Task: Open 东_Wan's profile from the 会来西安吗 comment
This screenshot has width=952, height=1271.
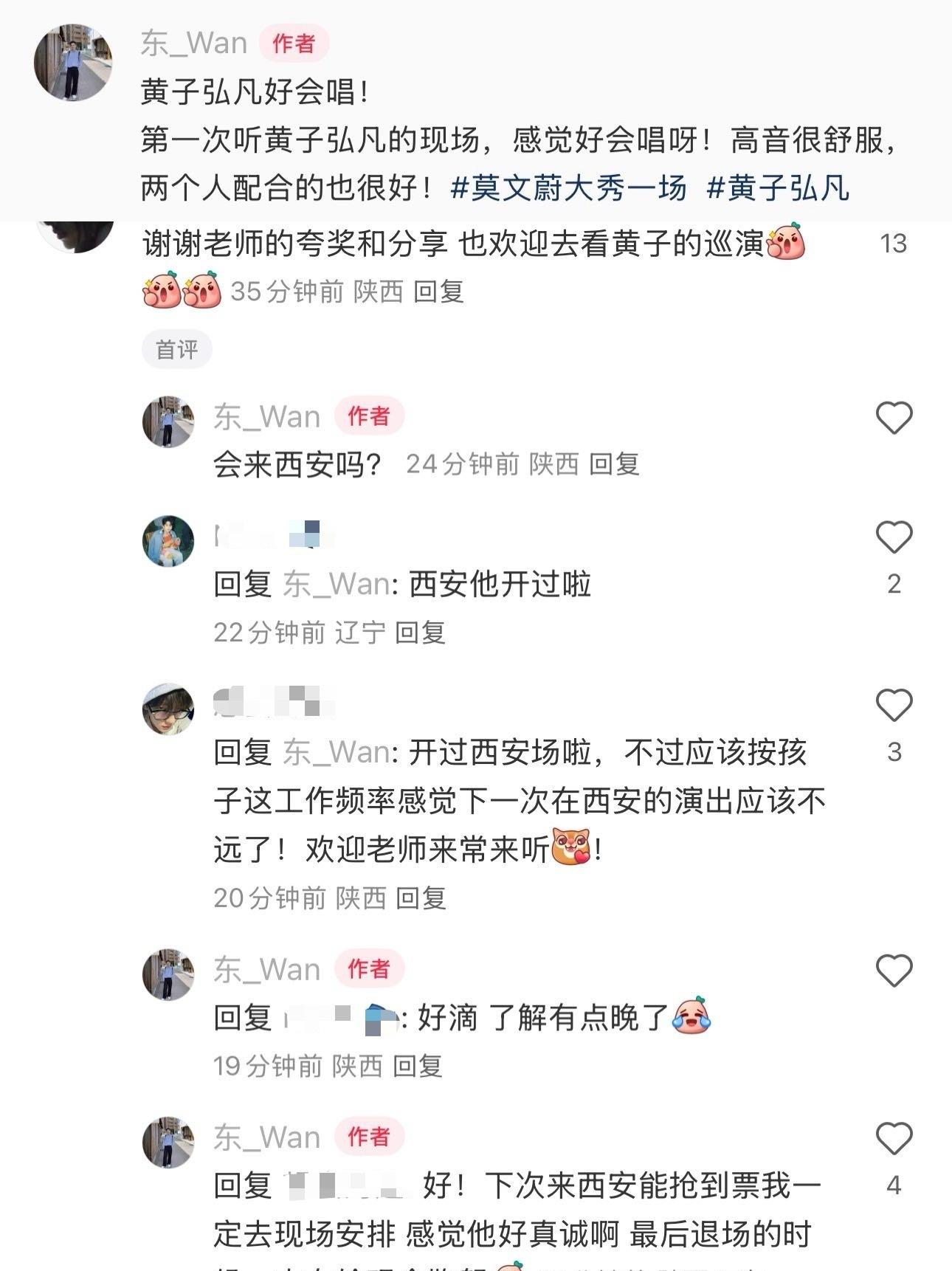Action: pyautogui.click(x=266, y=417)
